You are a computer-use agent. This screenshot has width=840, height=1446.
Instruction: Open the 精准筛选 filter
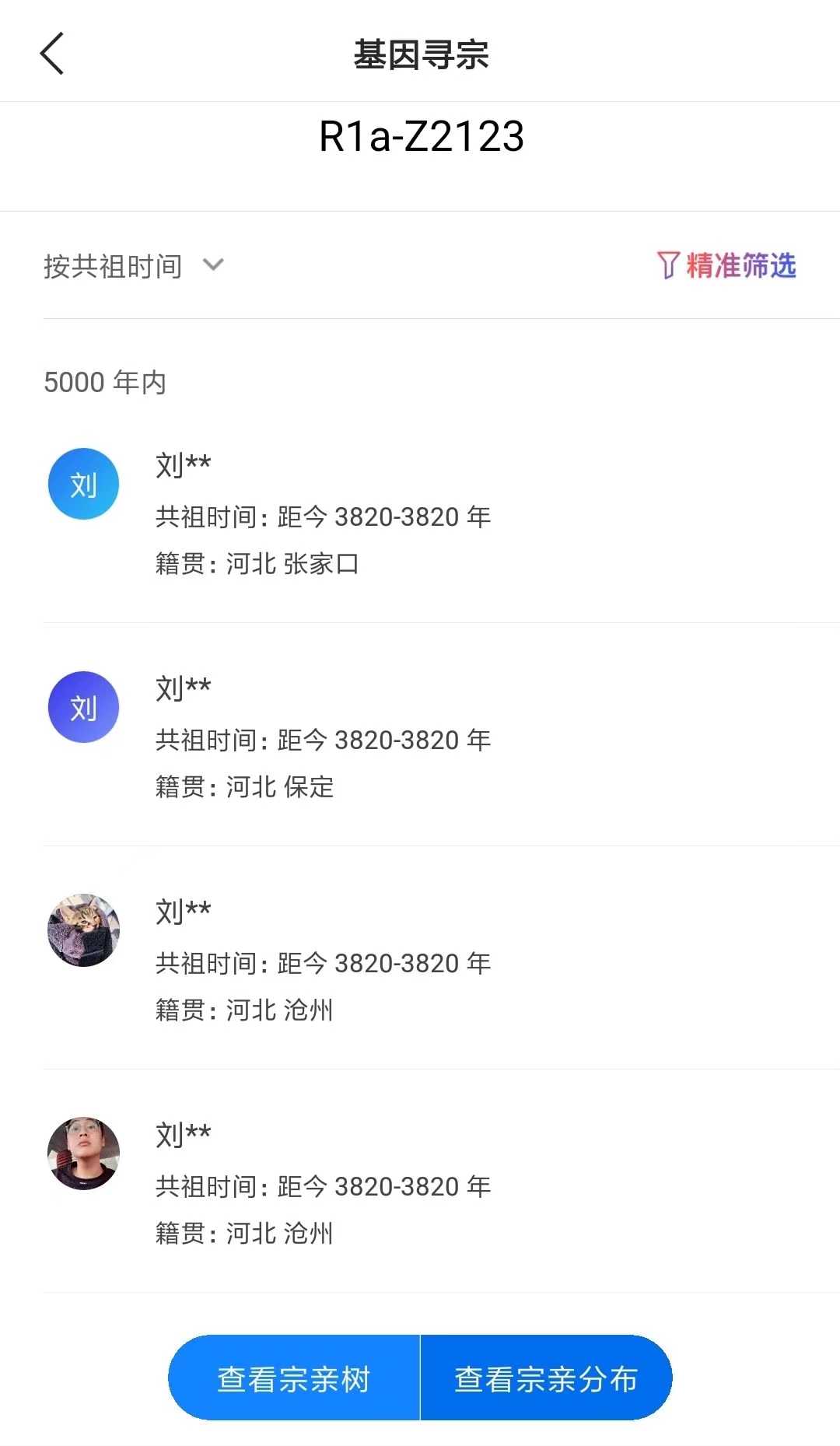coord(726,265)
